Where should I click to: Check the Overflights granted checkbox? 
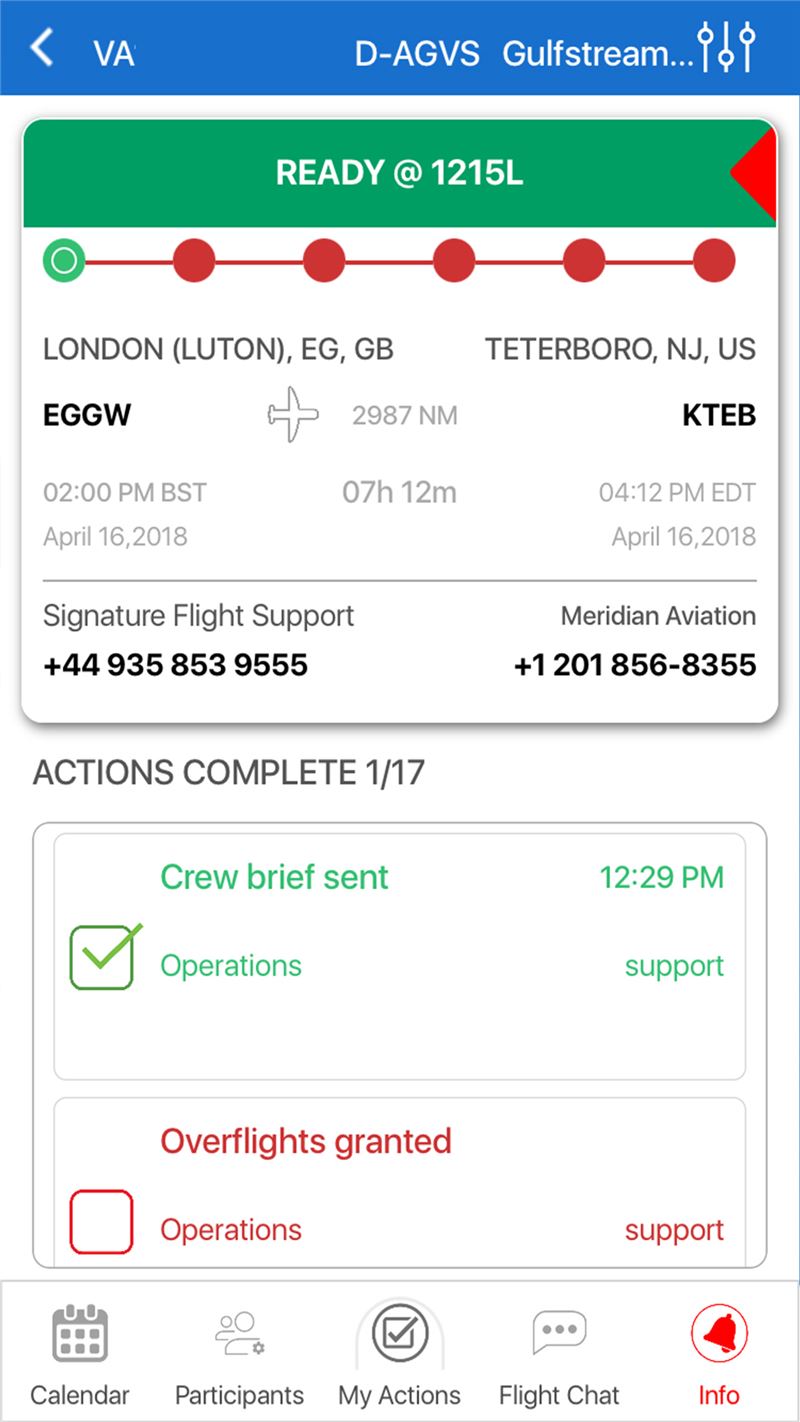(102, 1222)
